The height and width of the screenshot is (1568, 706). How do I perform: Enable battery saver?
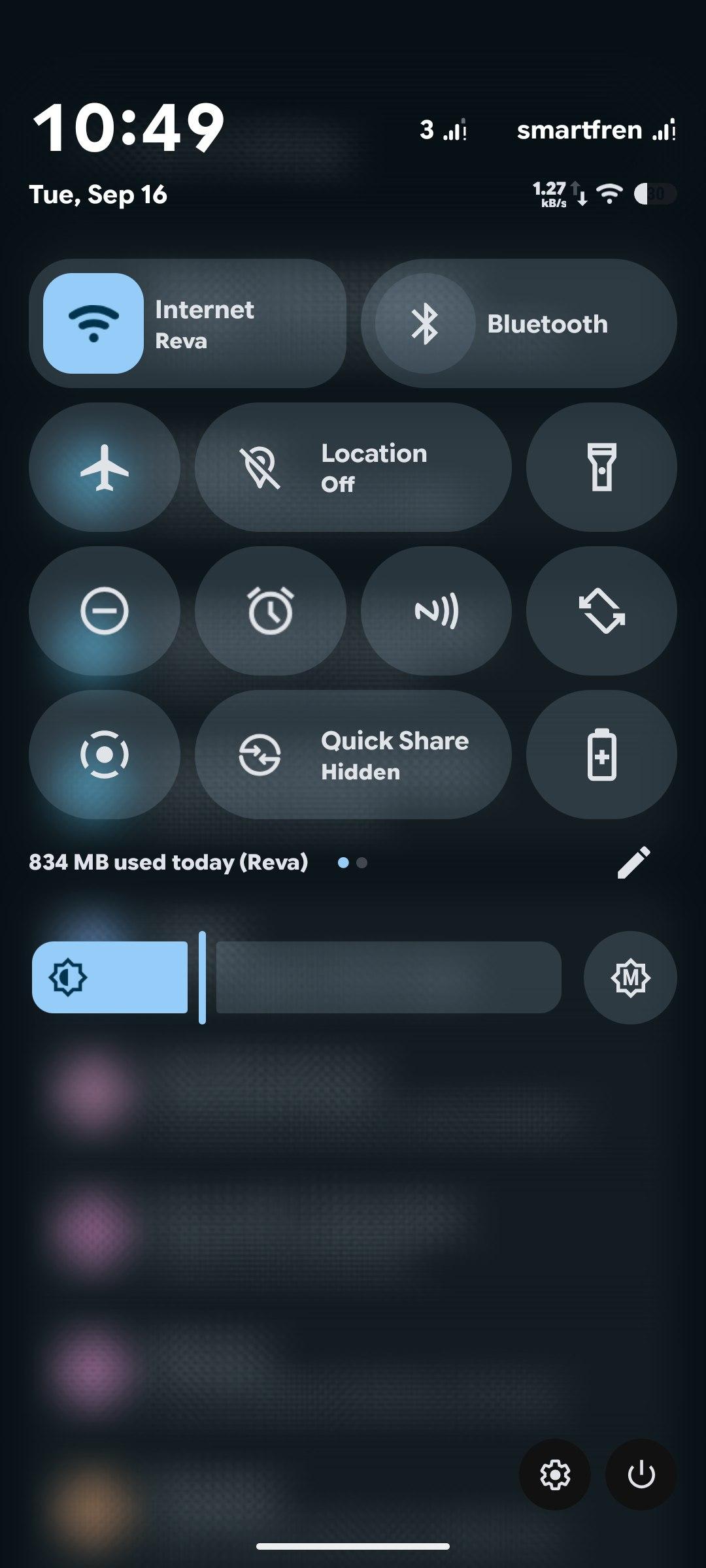(601, 755)
